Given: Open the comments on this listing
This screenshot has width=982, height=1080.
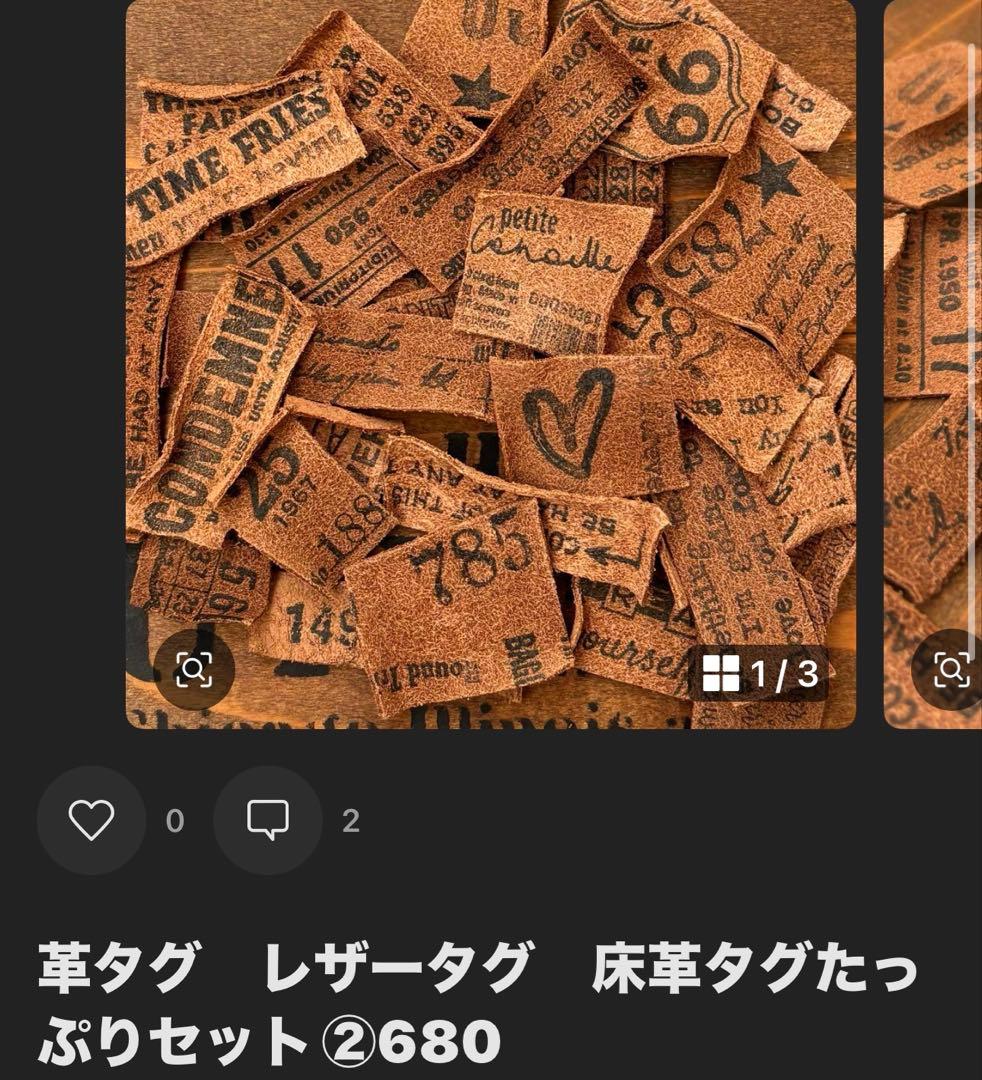Looking at the screenshot, I should click(268, 821).
